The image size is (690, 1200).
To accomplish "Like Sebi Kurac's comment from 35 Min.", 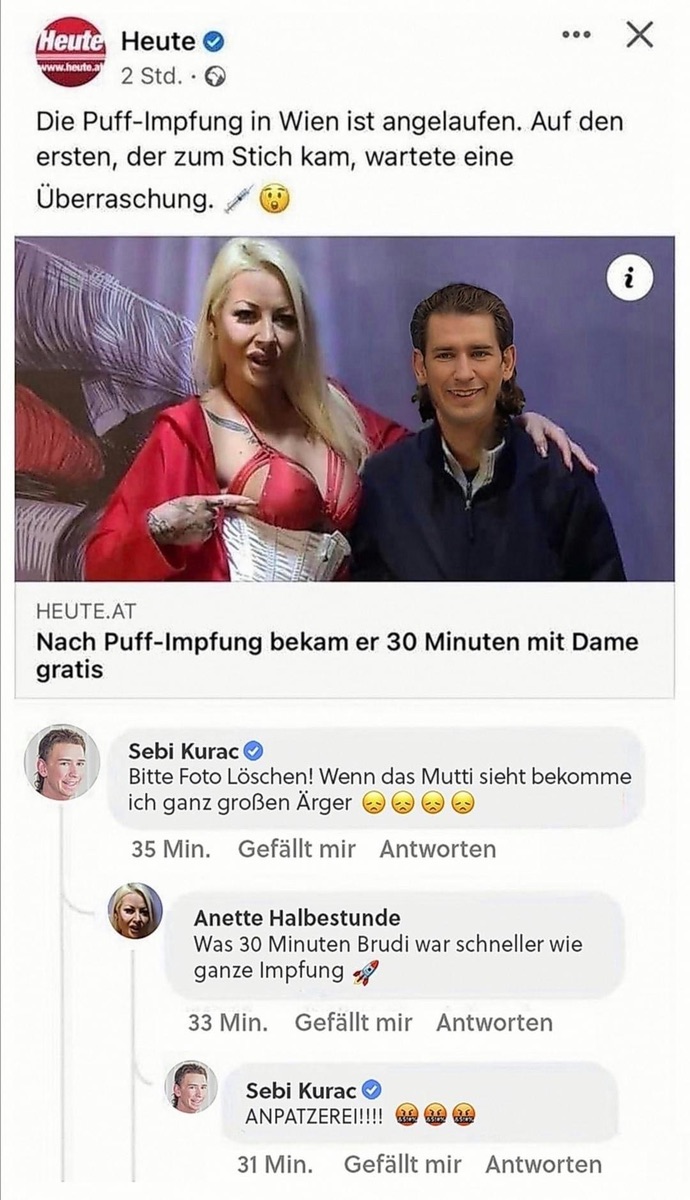I will tap(296, 849).
